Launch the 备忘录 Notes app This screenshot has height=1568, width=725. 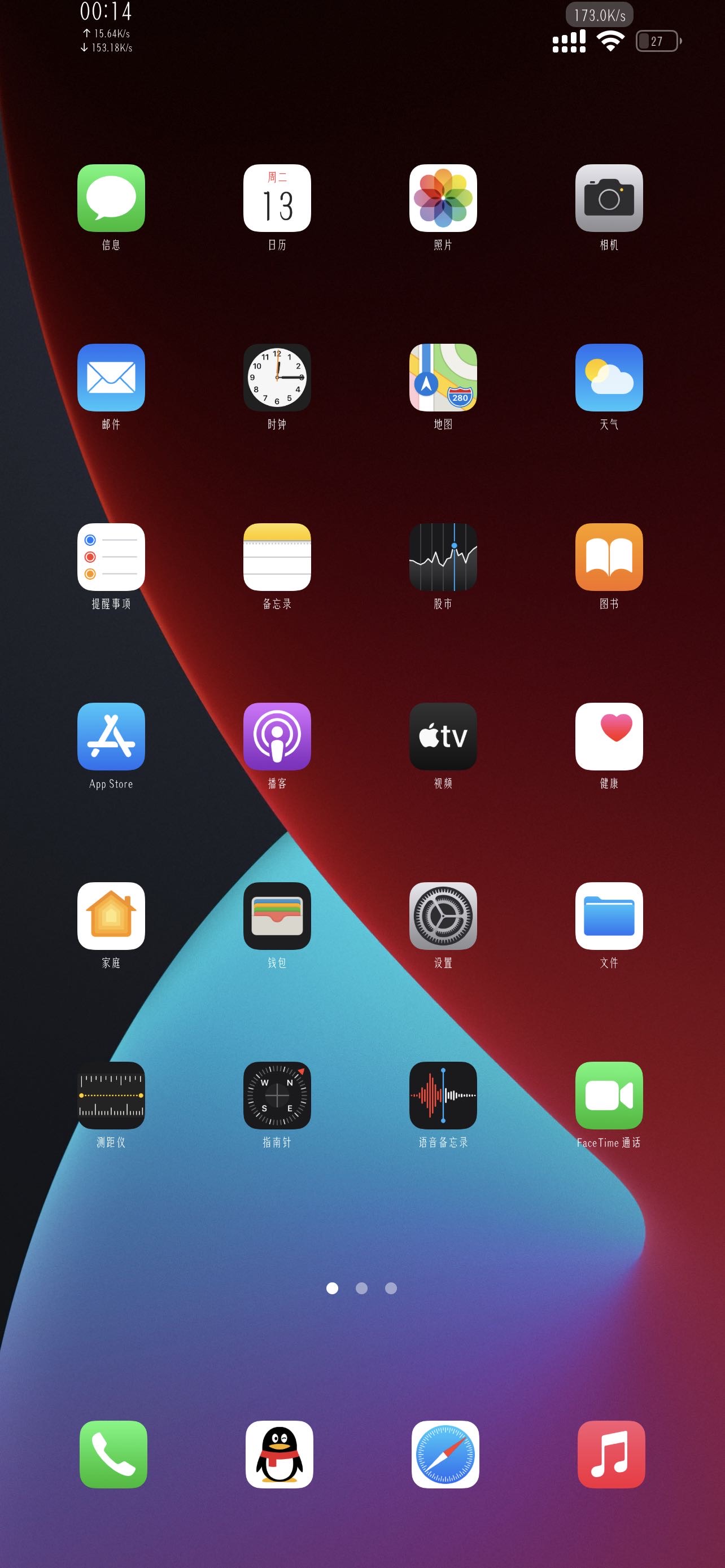point(277,557)
